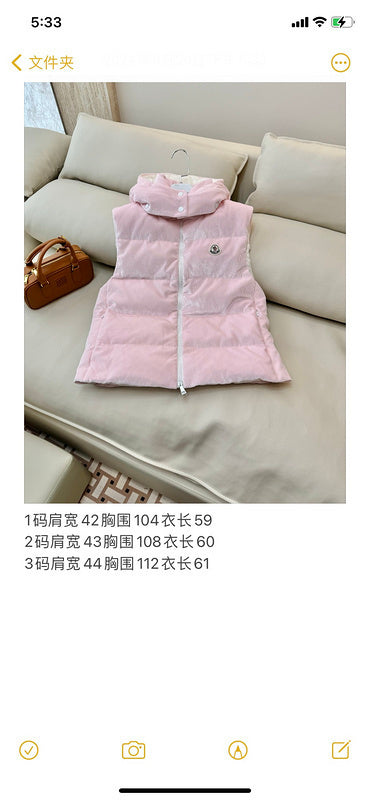The width and height of the screenshot is (370, 800).
Task: Start drawing with the markup pen
Action: [x=238, y=750]
